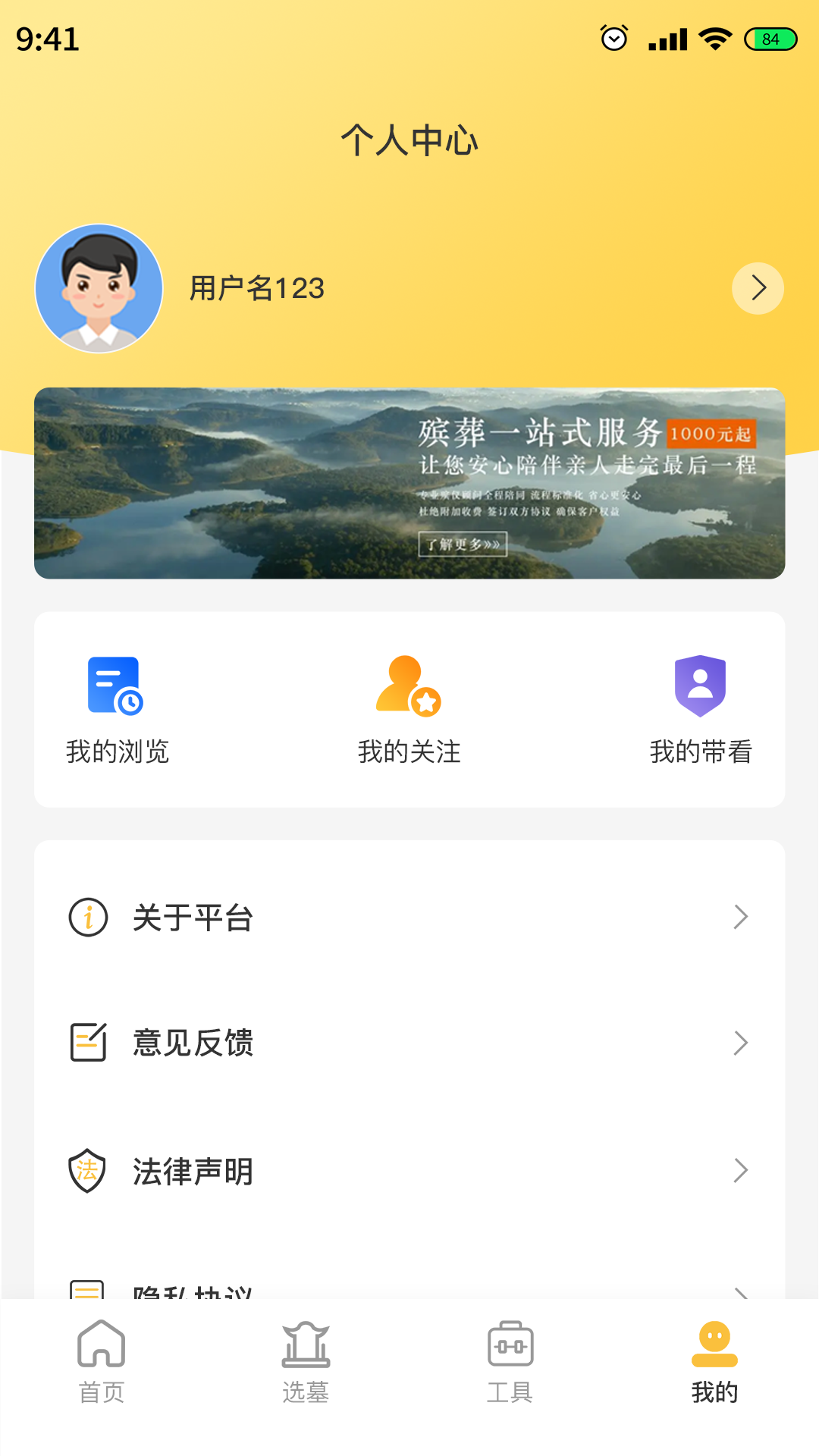Open 我的带看 guided visits
Viewport: 819px width, 1456px height.
[x=701, y=710]
